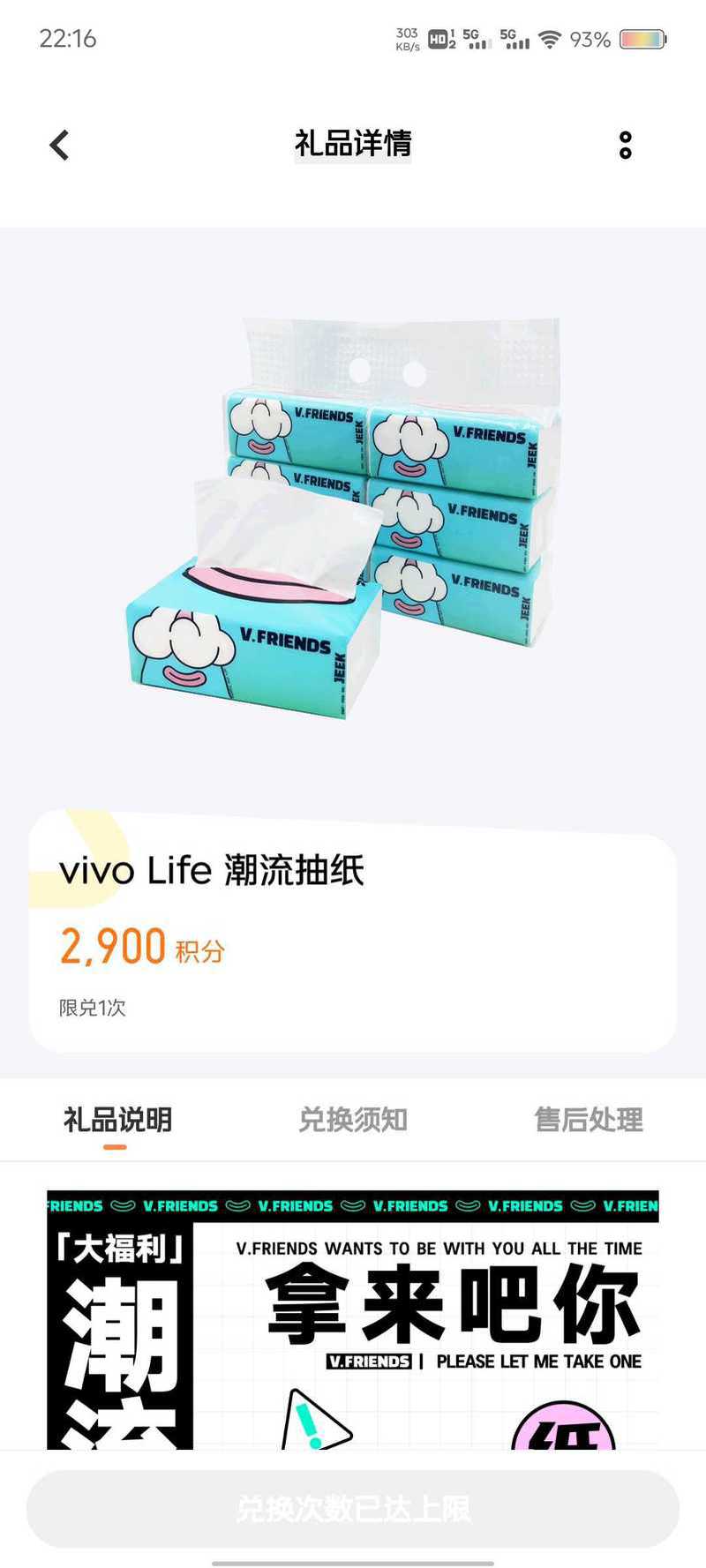
Task: Switch to the 售后处理 tab
Action: pos(589,1120)
